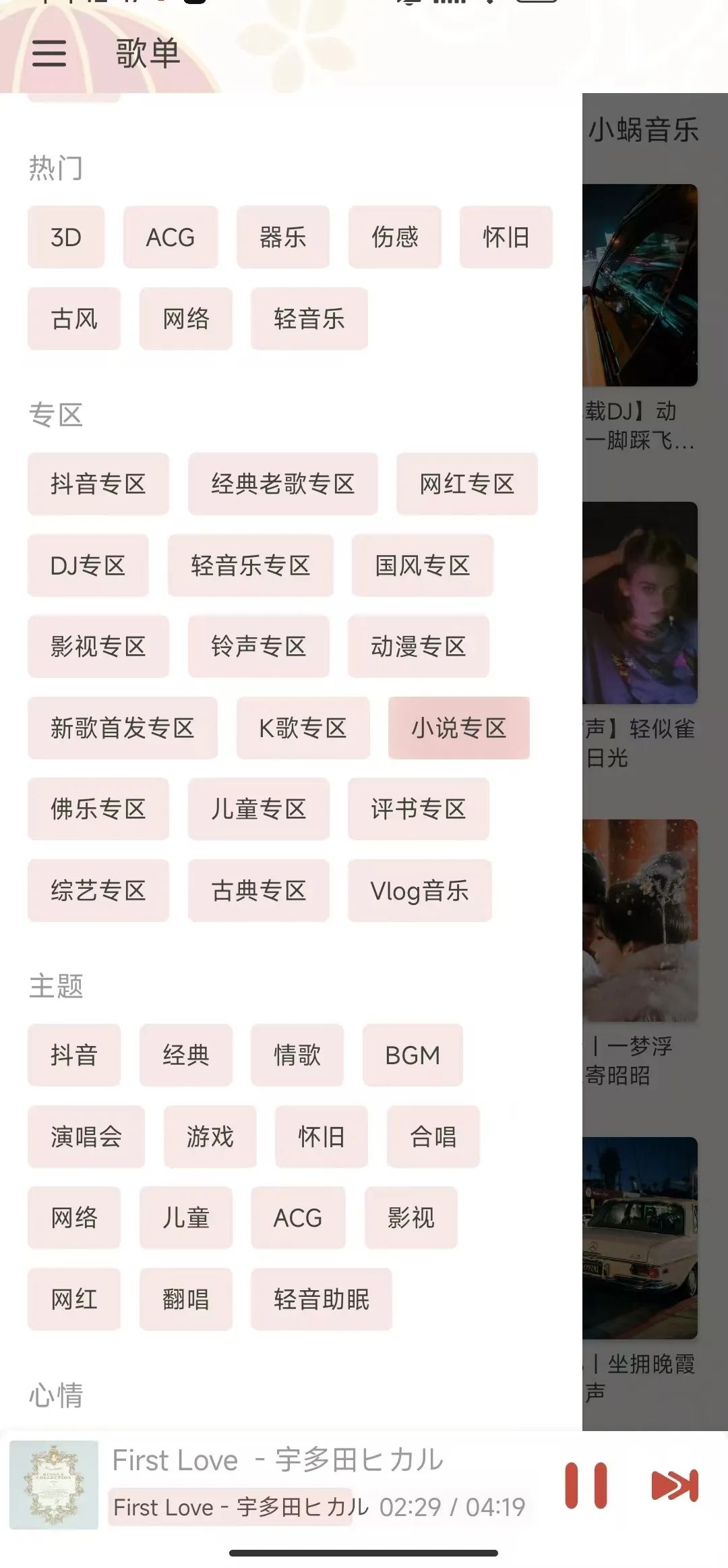Select the 游戏 theme chip
This screenshot has height=1568, width=728.
click(x=210, y=1137)
